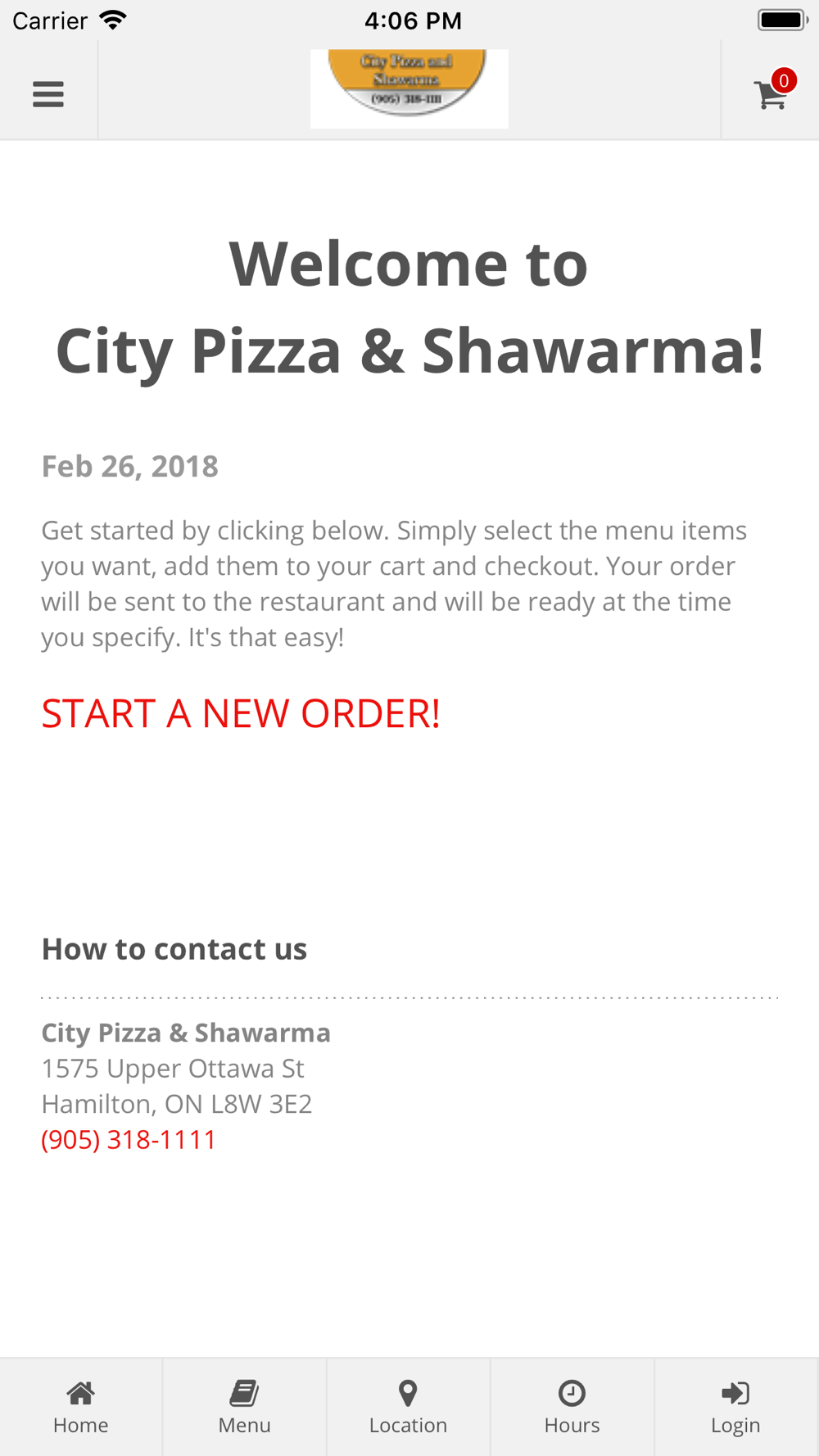Switch to the Menu tab

point(245,1408)
